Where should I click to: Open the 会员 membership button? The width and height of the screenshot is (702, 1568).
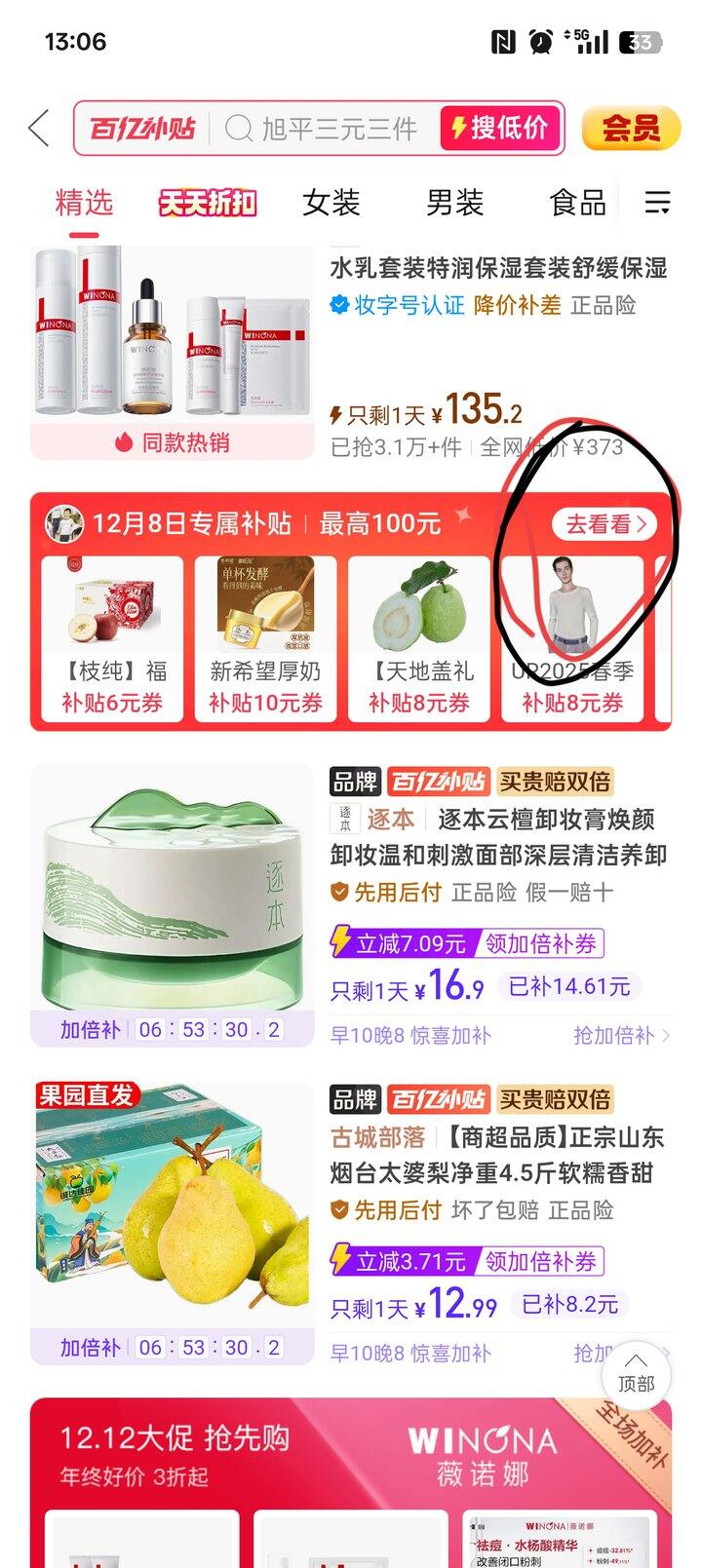pyautogui.click(x=630, y=129)
